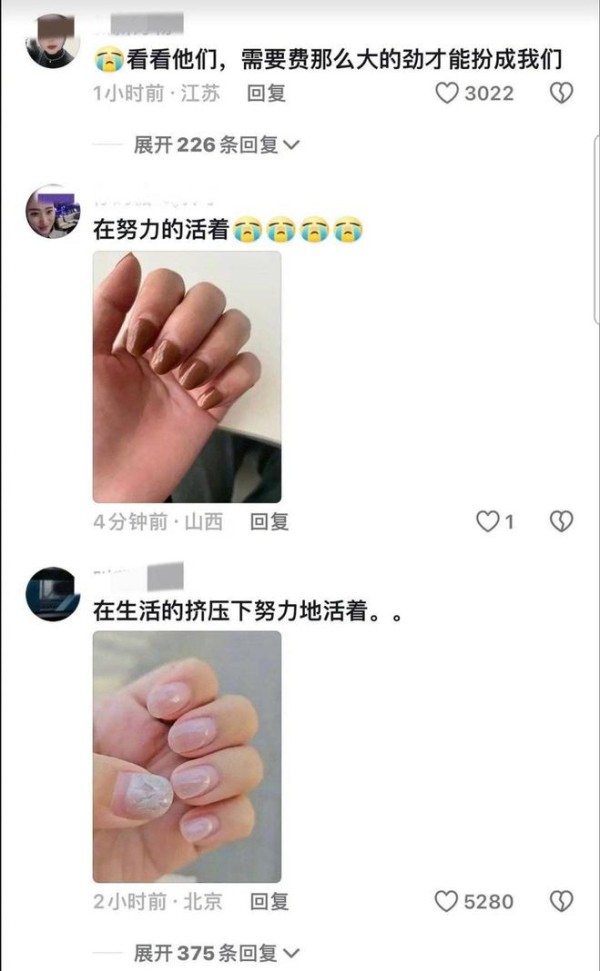Reply to the Shanxi comment

[x=269, y=522]
